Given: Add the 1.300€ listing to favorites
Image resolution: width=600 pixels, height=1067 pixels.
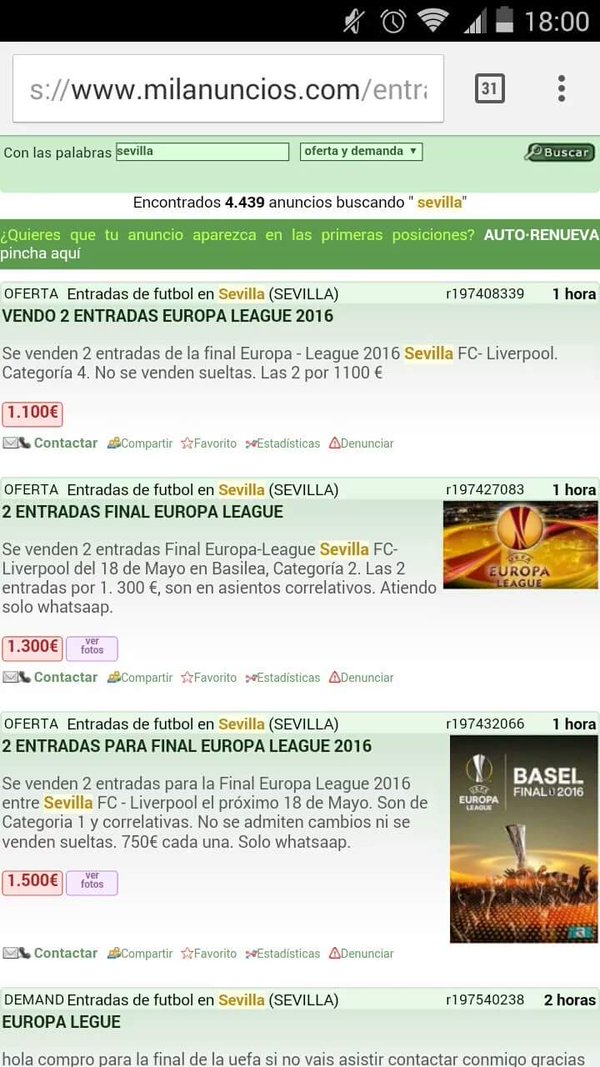Looking at the screenshot, I should [209, 677].
